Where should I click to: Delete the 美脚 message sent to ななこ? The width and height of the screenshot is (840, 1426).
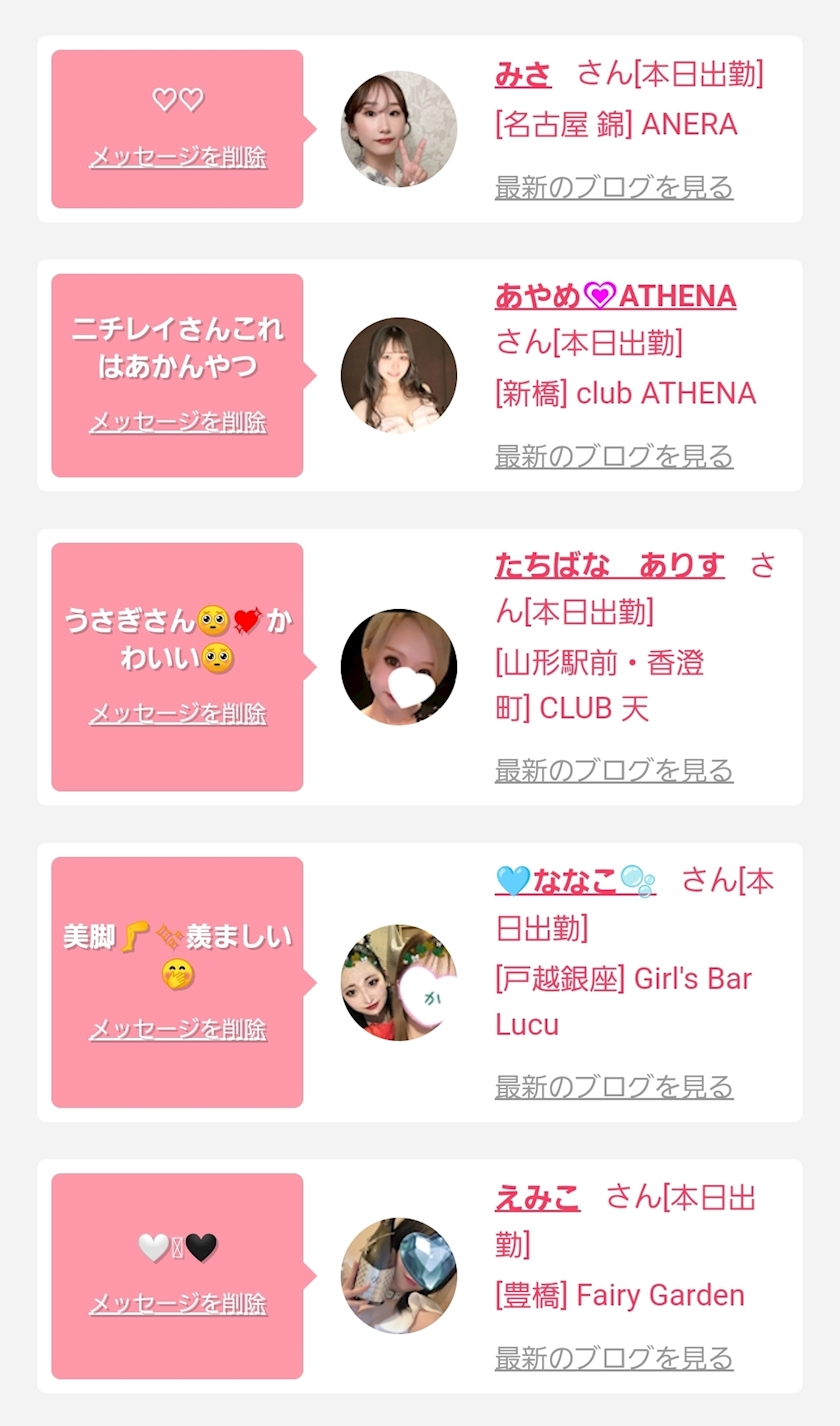[178, 1029]
